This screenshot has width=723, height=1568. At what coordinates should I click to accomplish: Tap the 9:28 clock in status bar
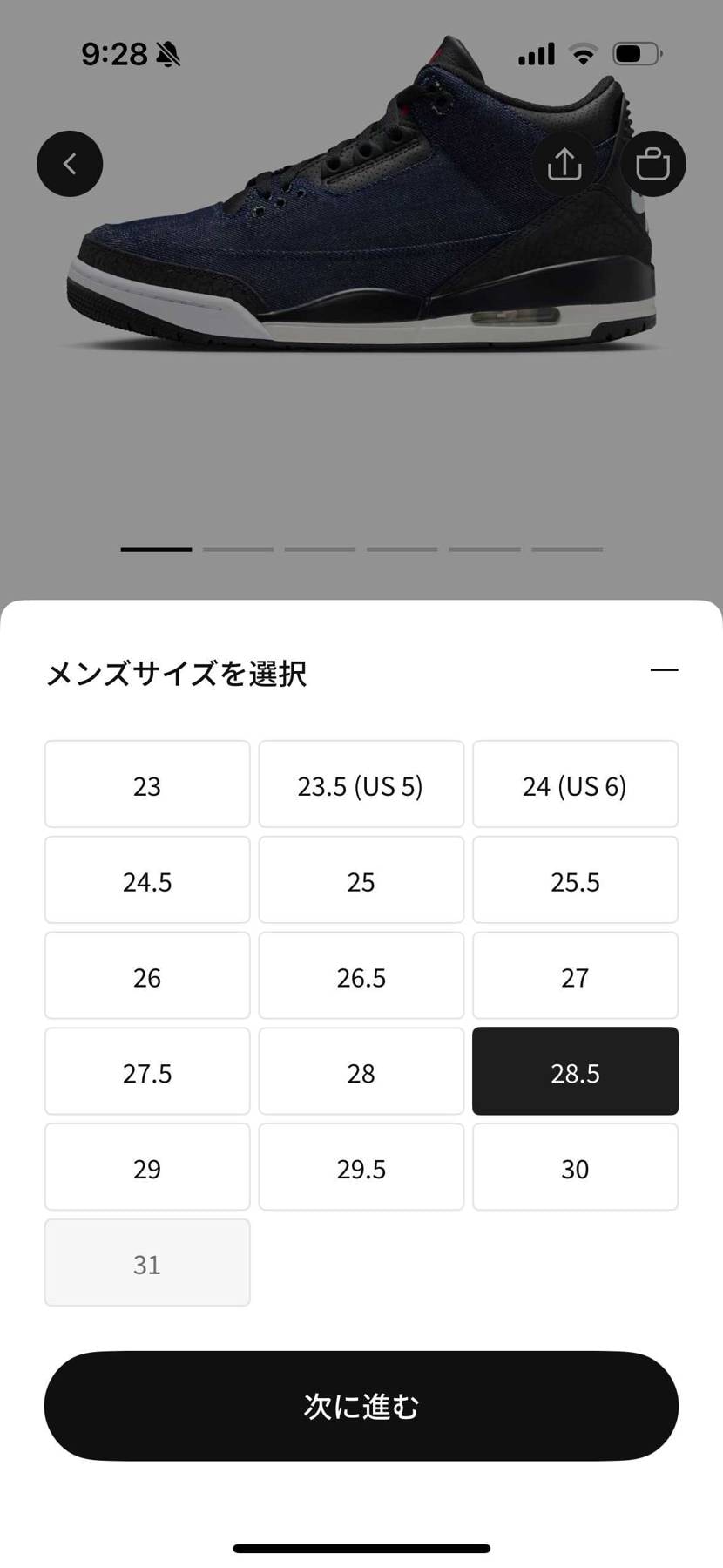click(111, 54)
